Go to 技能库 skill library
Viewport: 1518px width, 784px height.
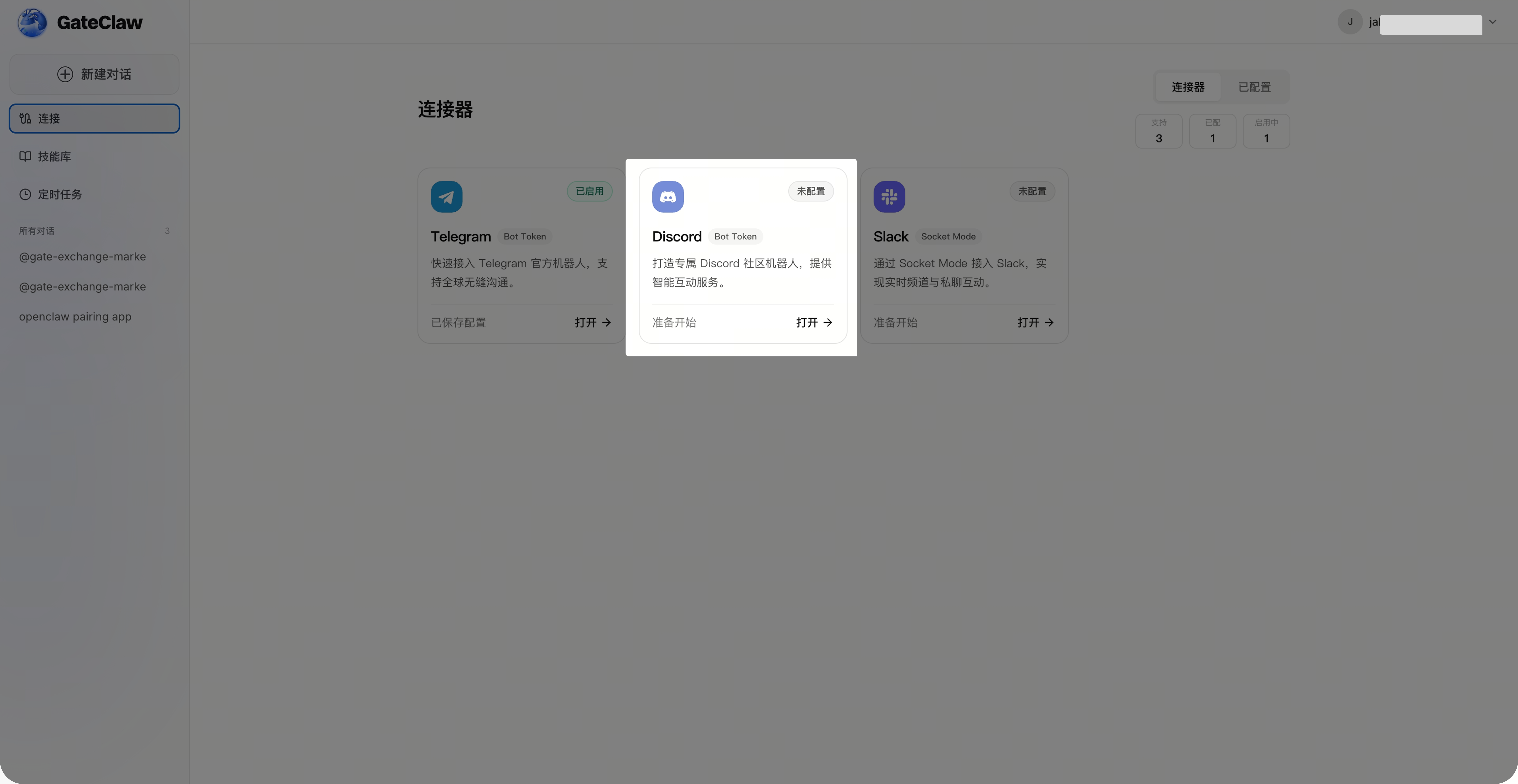coord(54,157)
